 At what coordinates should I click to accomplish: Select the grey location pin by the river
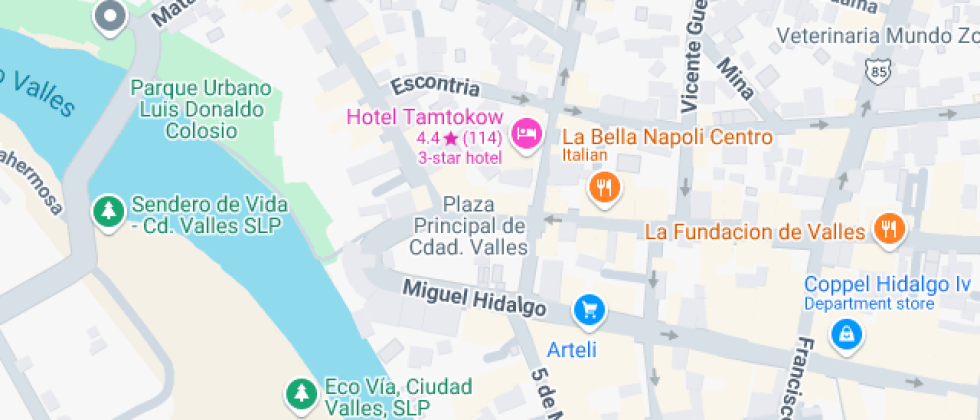pos(108,16)
